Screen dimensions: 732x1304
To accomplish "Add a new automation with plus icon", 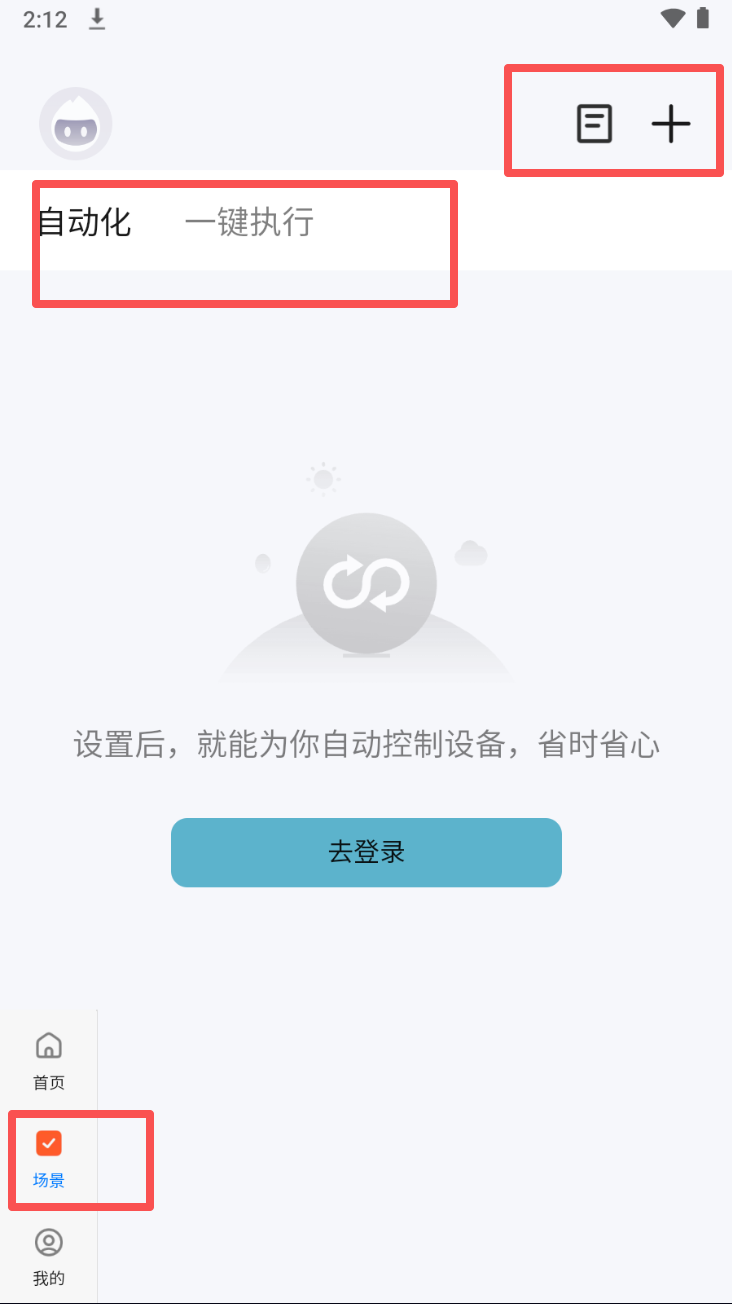I will click(671, 124).
